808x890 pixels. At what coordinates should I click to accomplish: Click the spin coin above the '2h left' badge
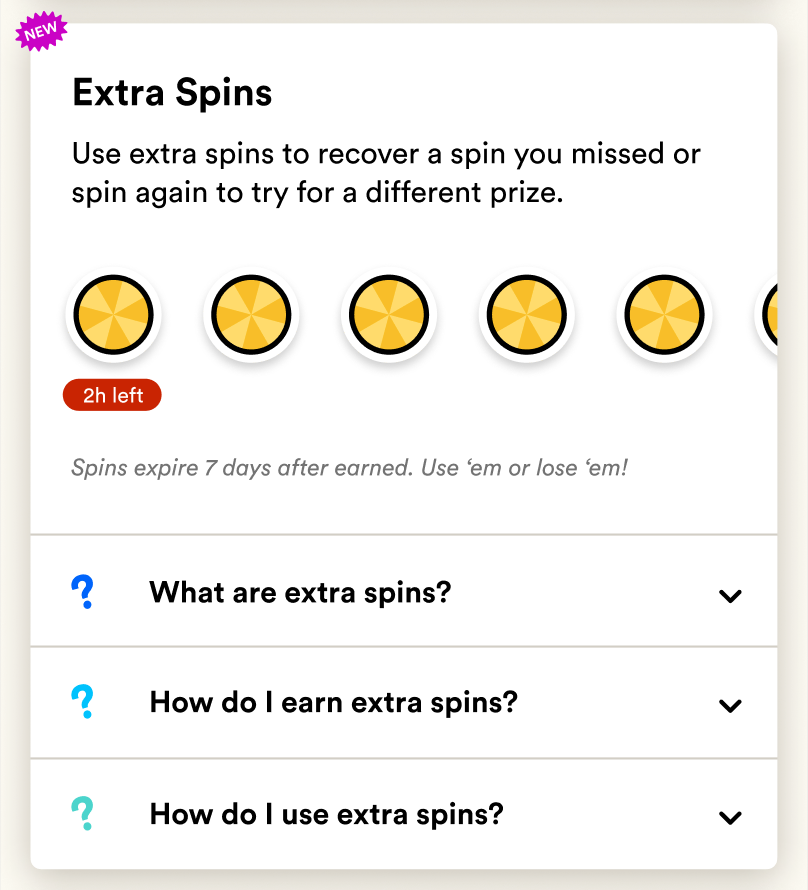coord(113,314)
